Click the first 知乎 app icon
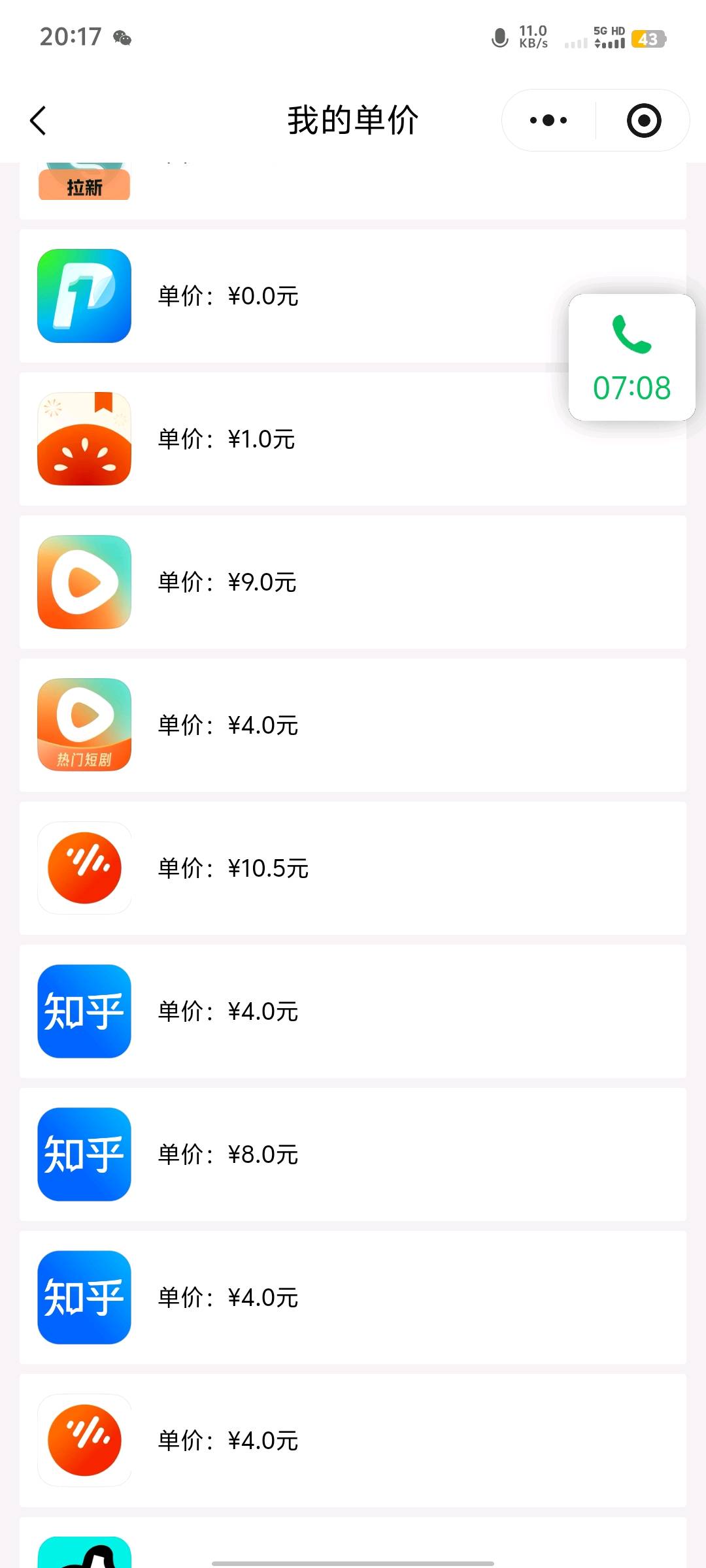 (84, 1011)
